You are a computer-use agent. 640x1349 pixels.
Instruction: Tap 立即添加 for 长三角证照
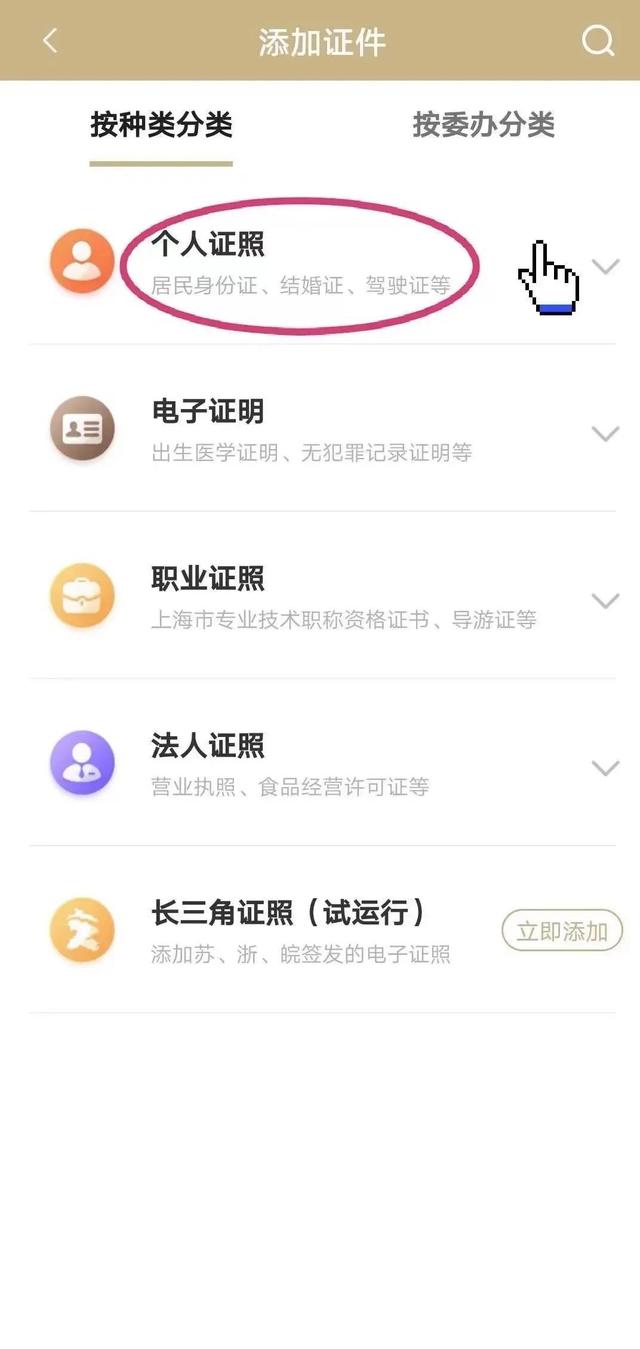(x=562, y=932)
